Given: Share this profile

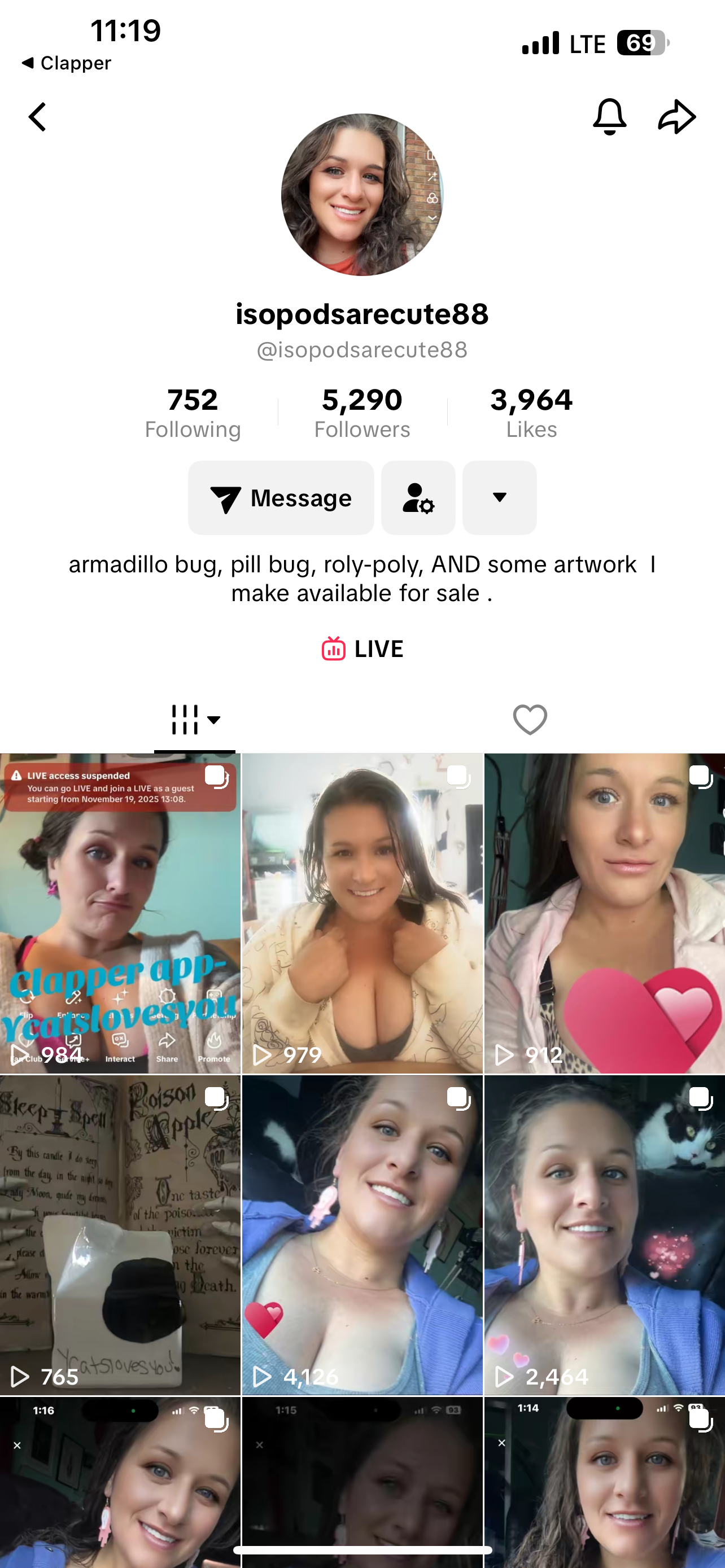Looking at the screenshot, I should [x=676, y=116].
